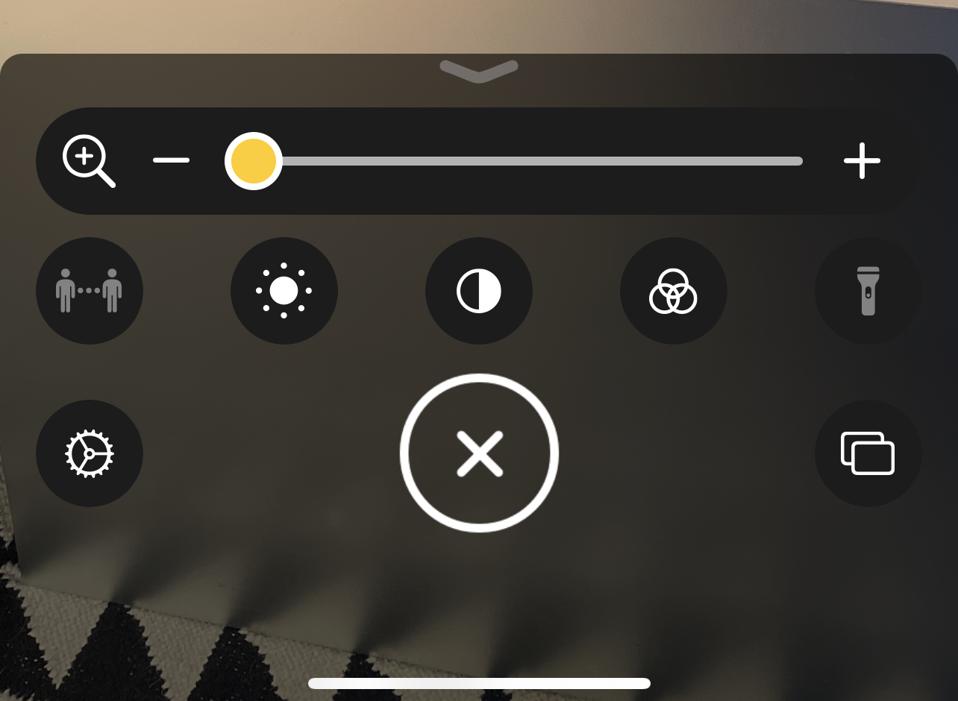
Task: Collapse the controls panel with the down chevron
Action: point(479,71)
